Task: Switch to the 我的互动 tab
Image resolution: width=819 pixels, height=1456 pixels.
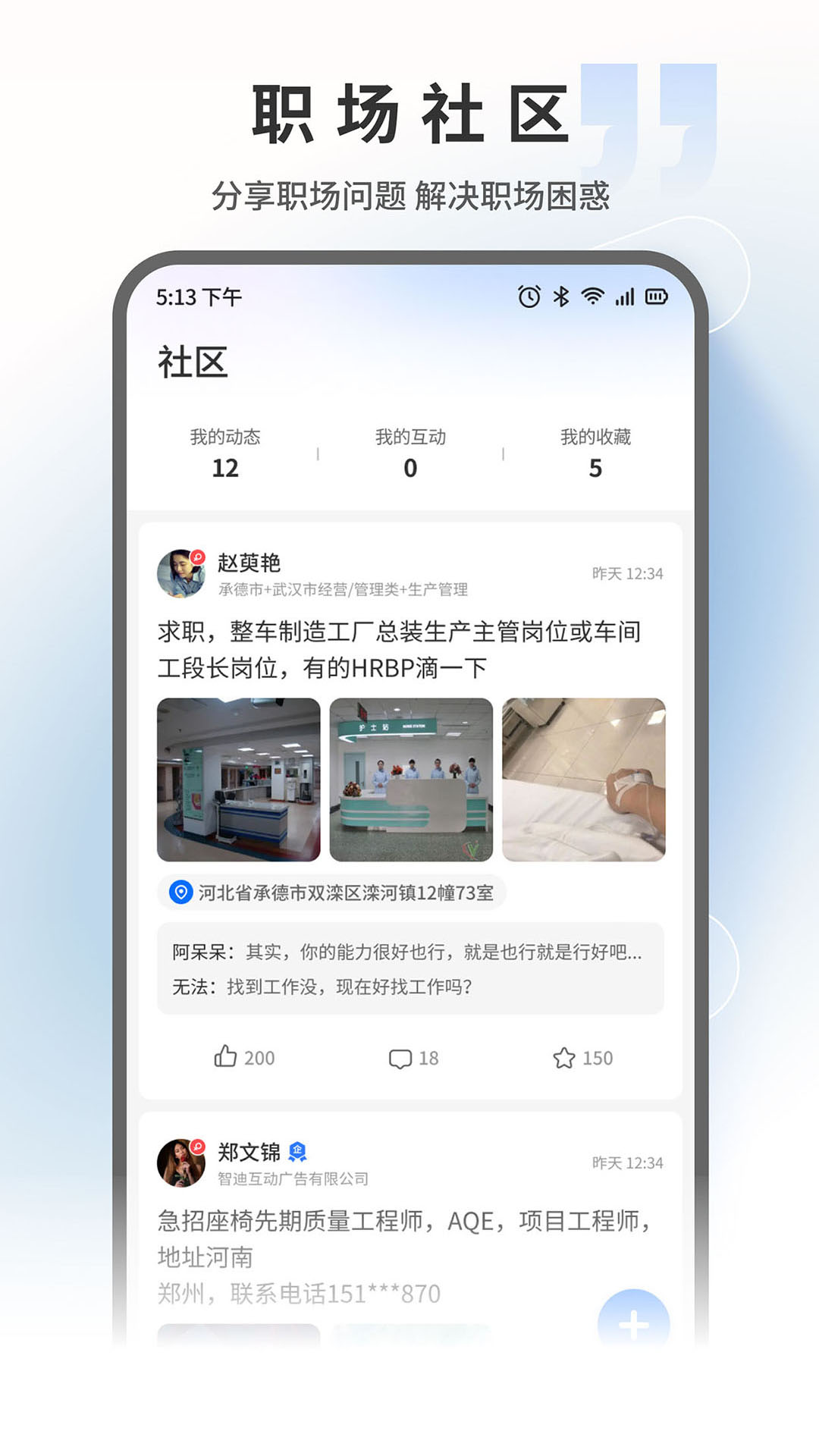Action: pyautogui.click(x=409, y=453)
